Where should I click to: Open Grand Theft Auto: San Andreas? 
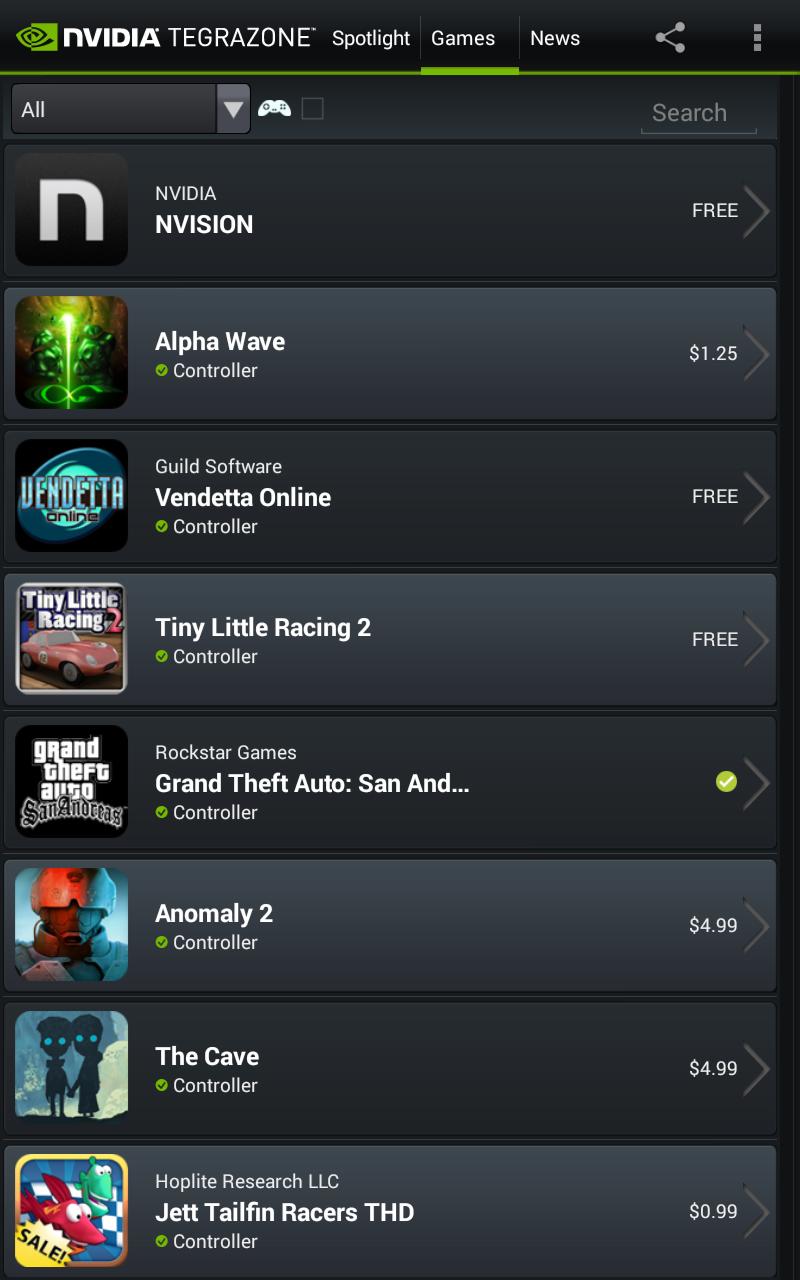390,783
